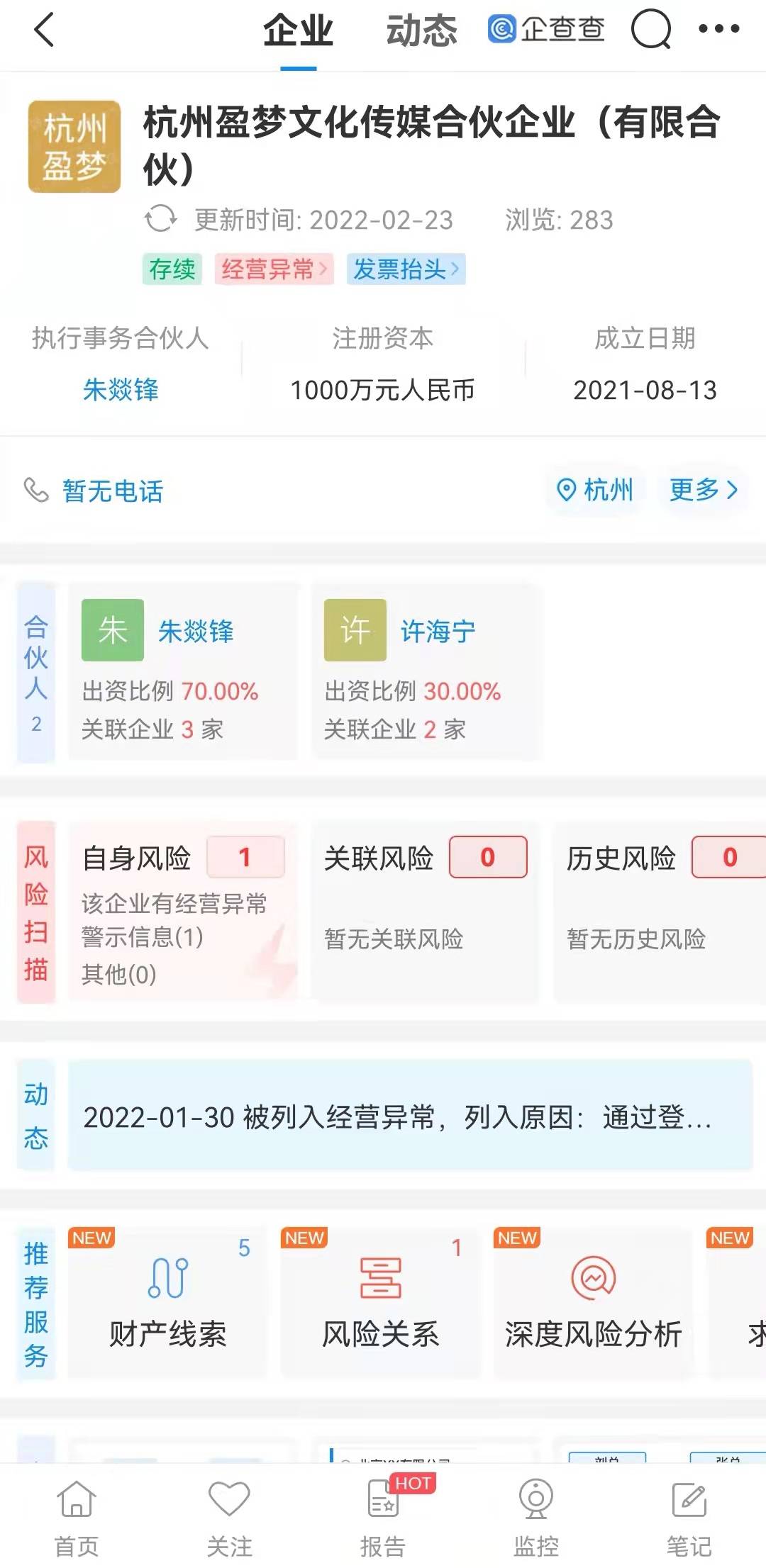Refresh the company update time
The width and height of the screenshot is (766, 1568).
(x=160, y=219)
